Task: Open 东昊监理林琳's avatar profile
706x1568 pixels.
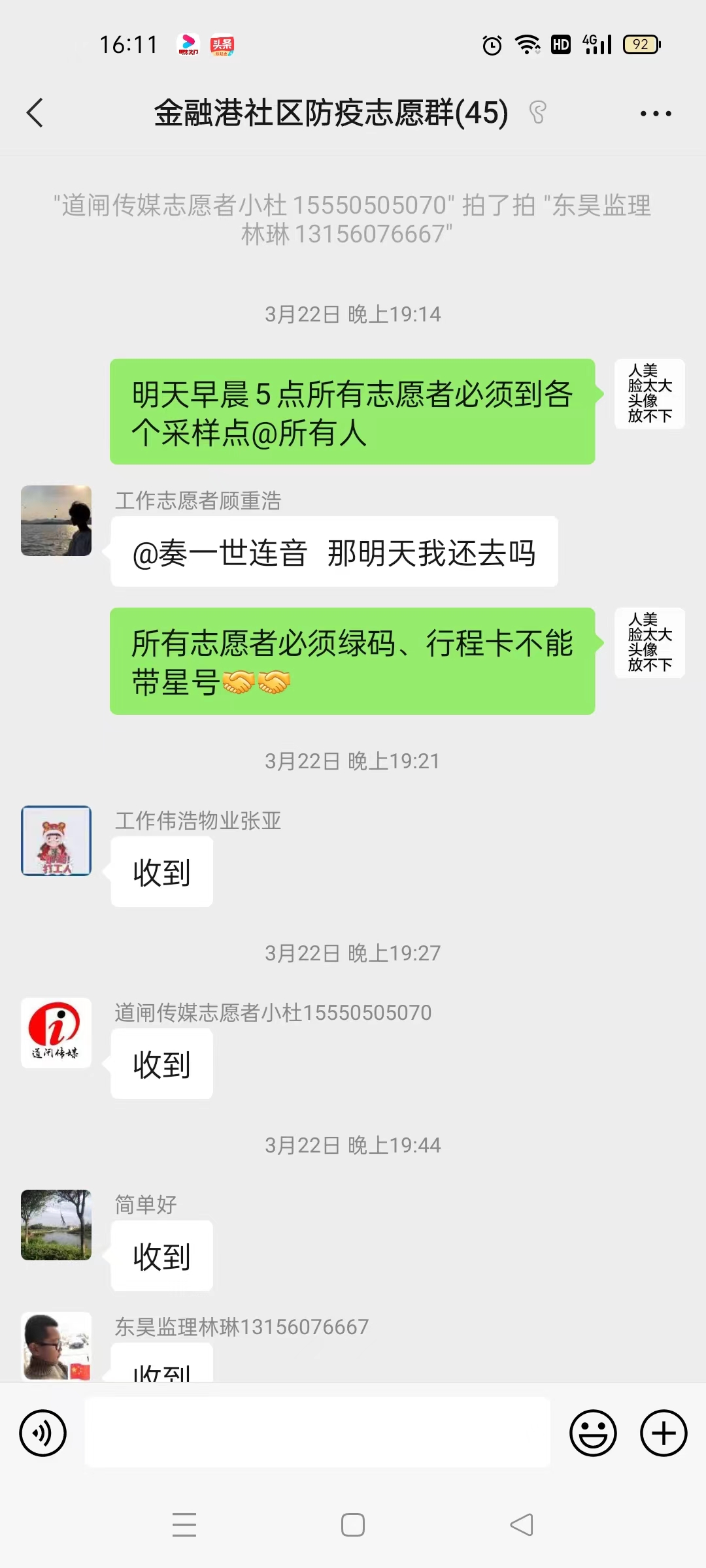Action: pyautogui.click(x=56, y=1347)
